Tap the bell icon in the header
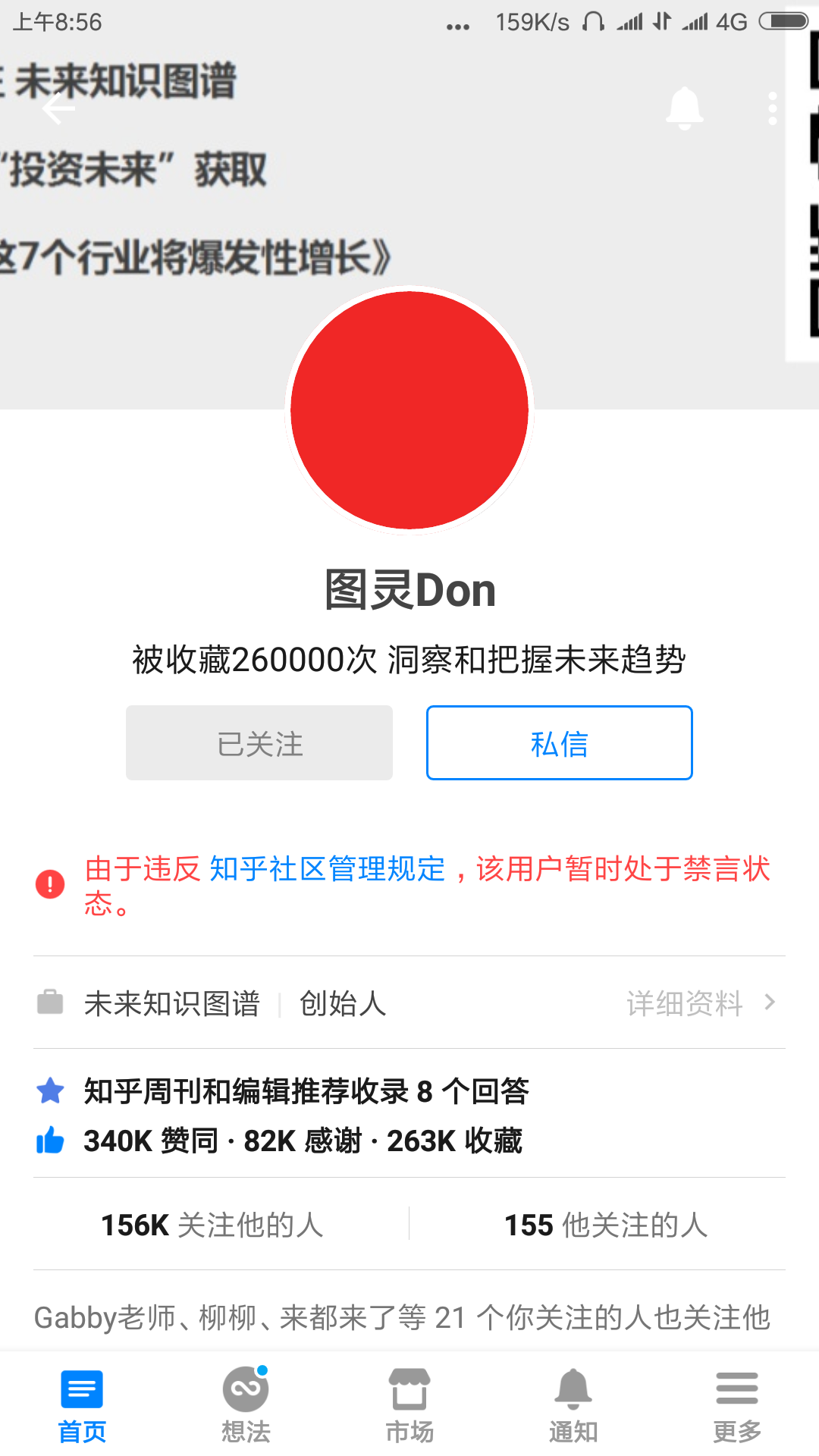Image resolution: width=819 pixels, height=1456 pixels. (x=684, y=108)
